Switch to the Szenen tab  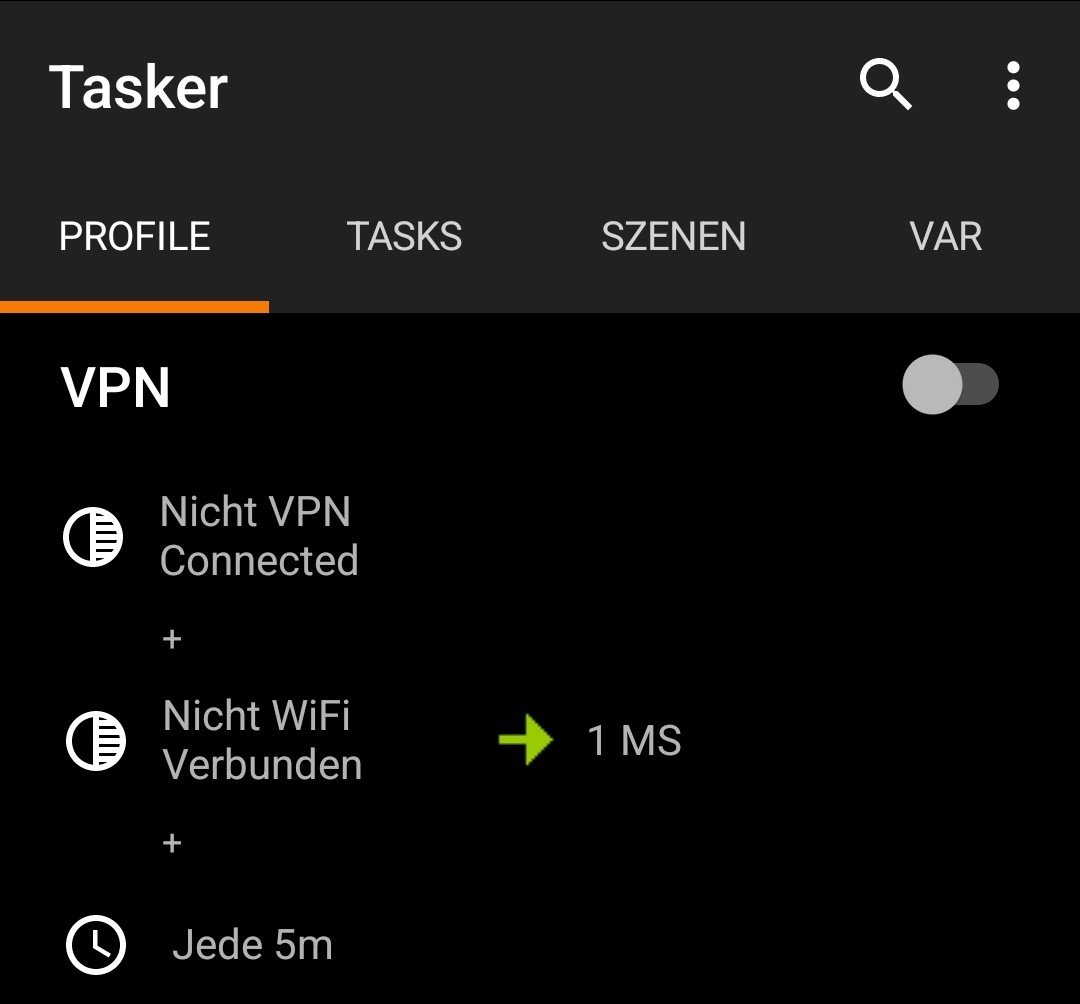673,237
